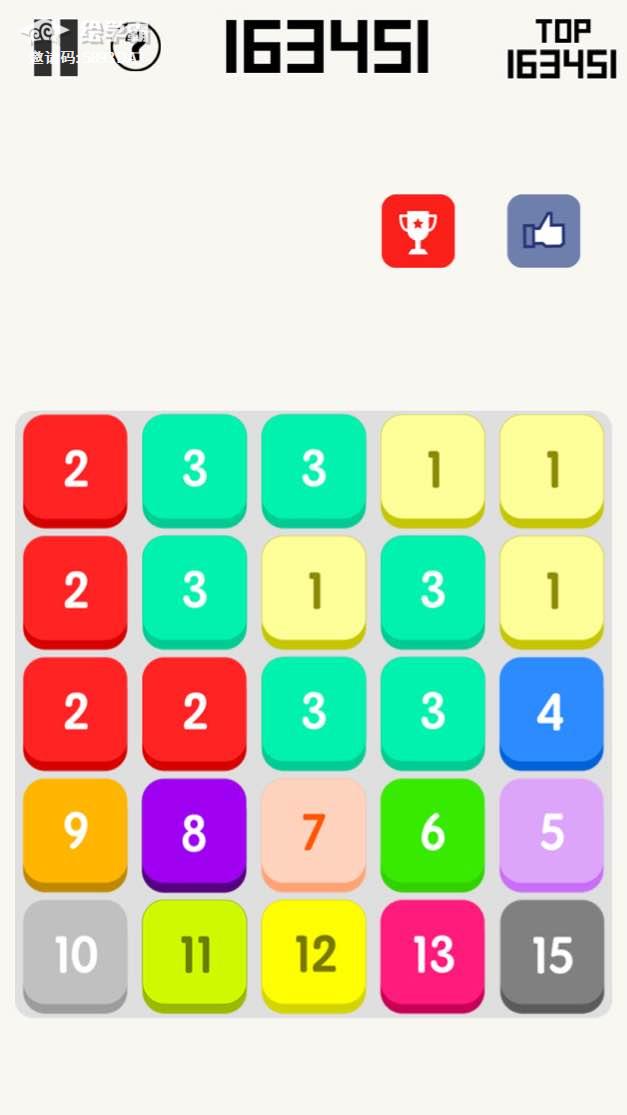This screenshot has height=1115, width=627.
Task: Tap the yellow 12 tile
Action: pos(313,954)
